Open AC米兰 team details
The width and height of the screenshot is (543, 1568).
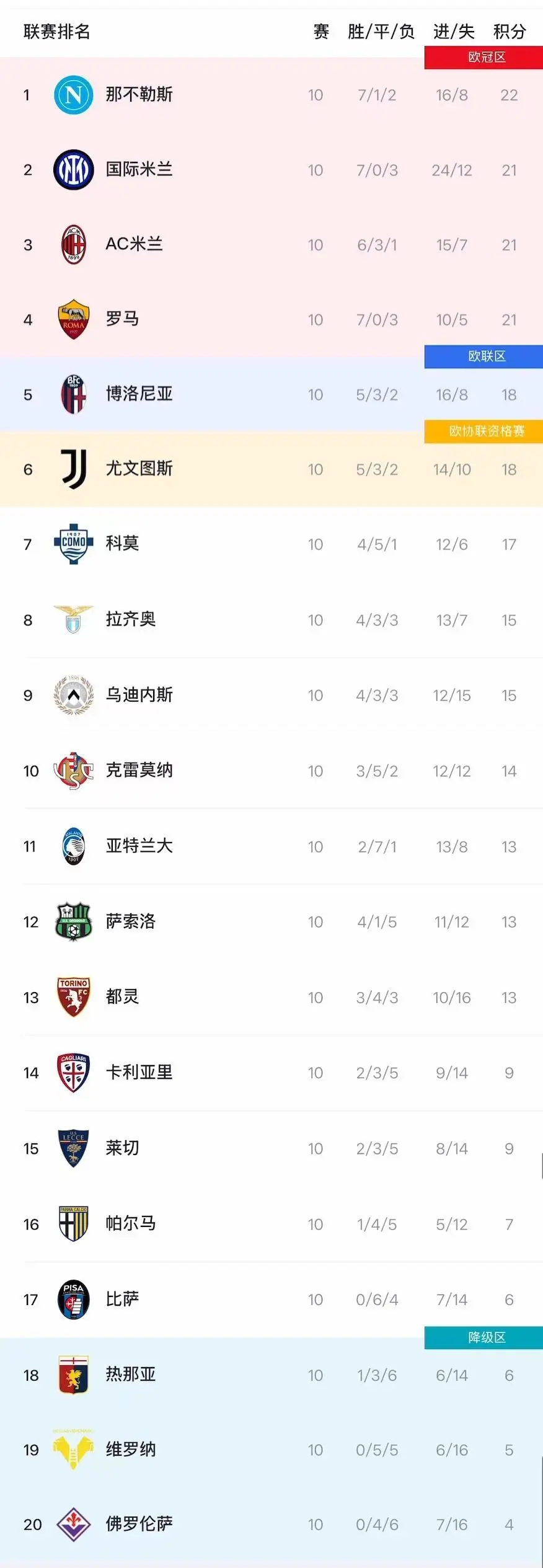[x=134, y=245]
